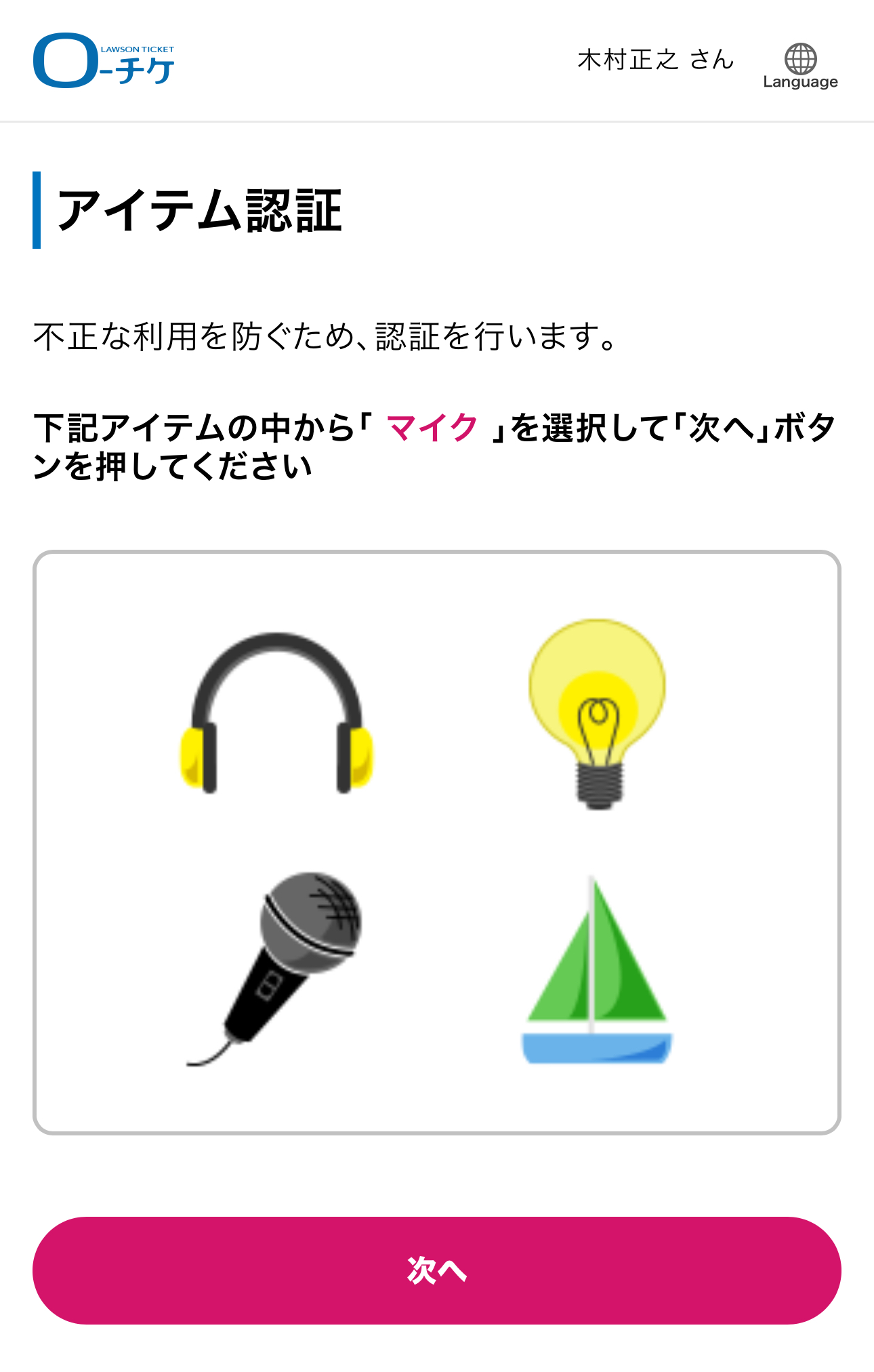
Task: Pick the light bulb item
Action: click(597, 713)
